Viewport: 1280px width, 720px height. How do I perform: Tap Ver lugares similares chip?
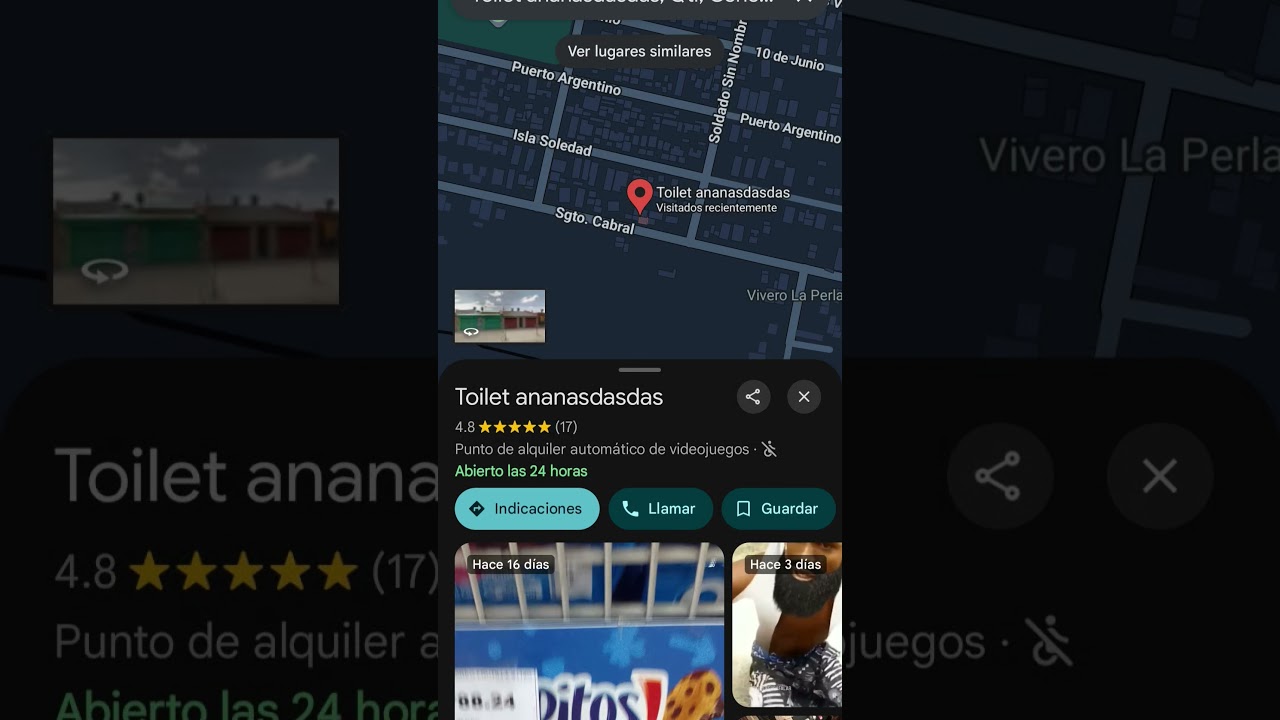pyautogui.click(x=639, y=51)
